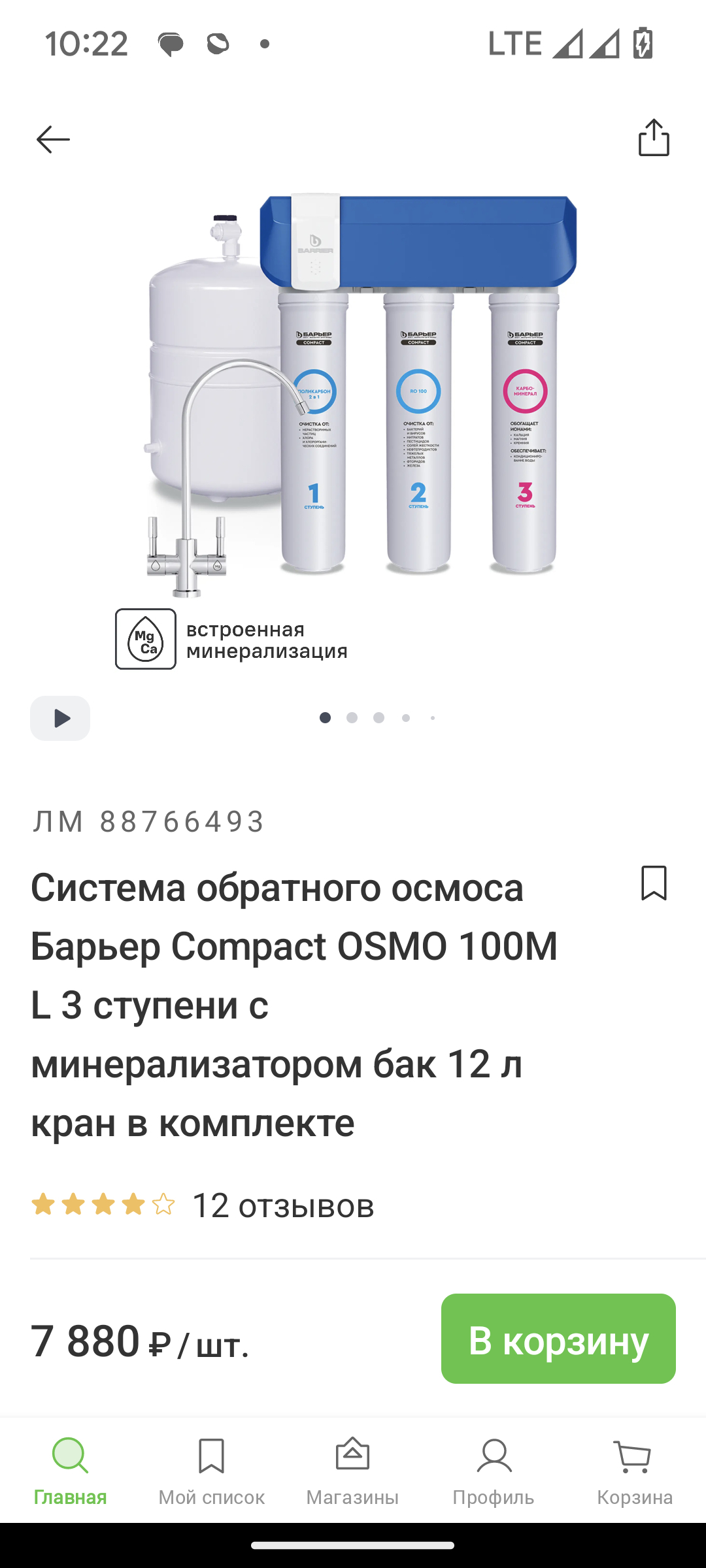Bookmark the Барьер Compact OSMO filter
The height and width of the screenshot is (1568, 706).
coord(654,883)
